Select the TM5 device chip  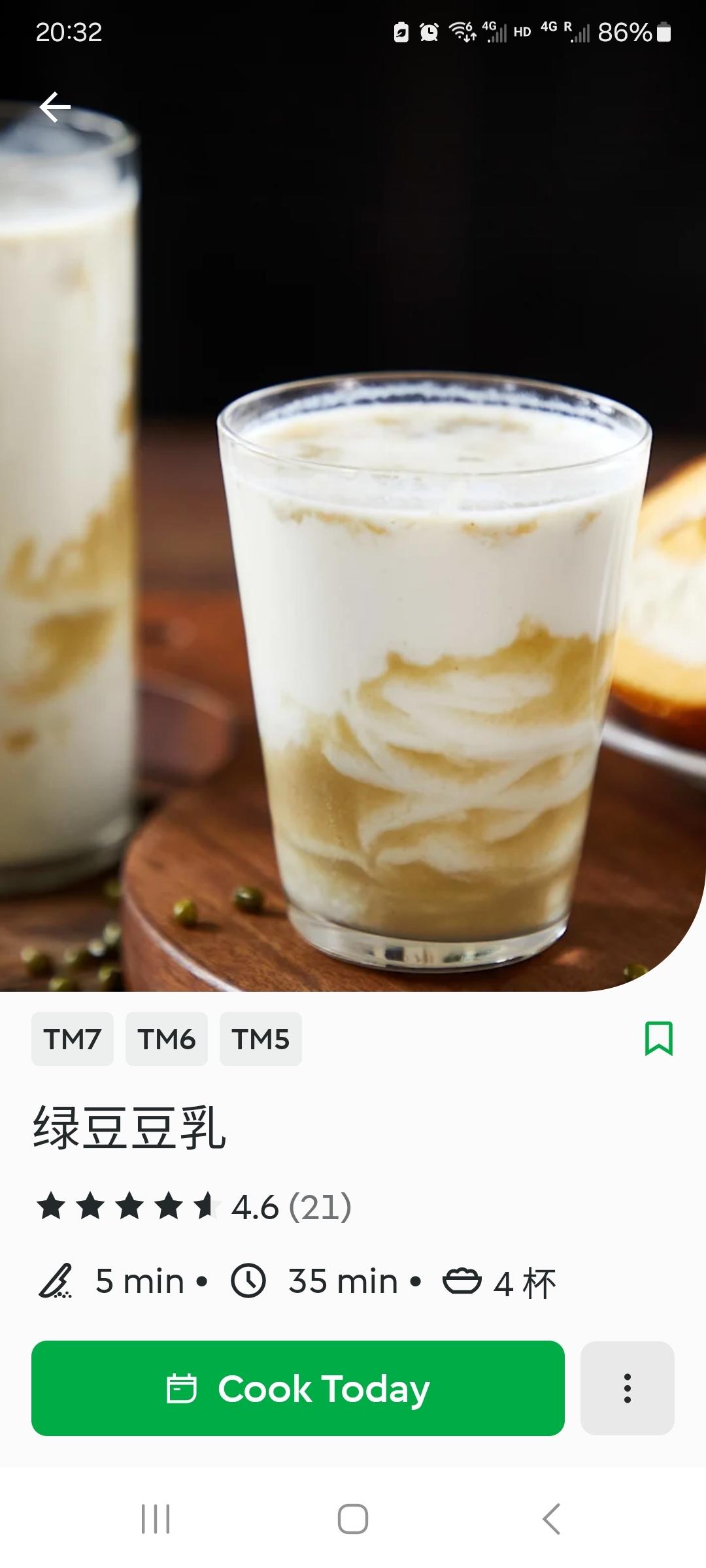[x=260, y=1039]
